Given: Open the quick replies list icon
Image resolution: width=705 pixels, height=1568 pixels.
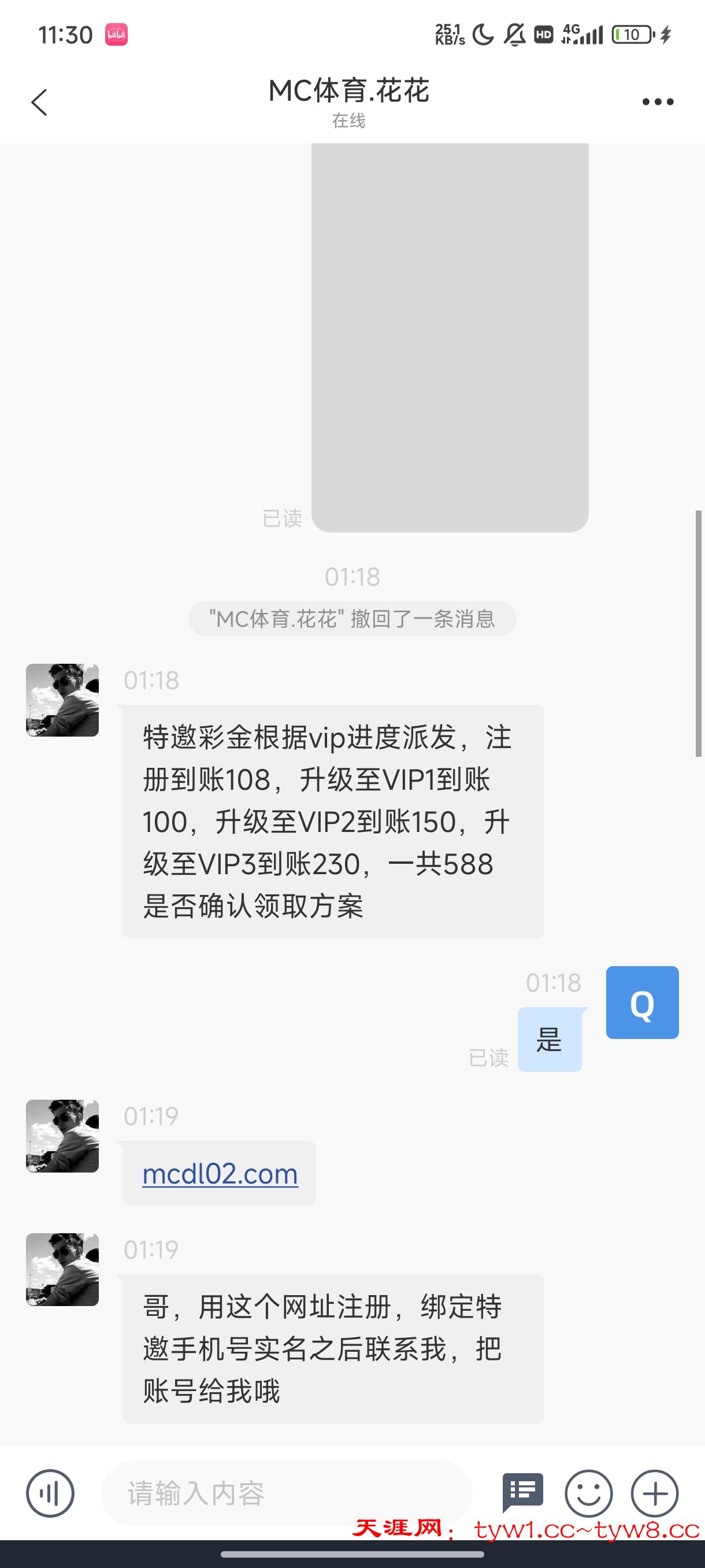Looking at the screenshot, I should [x=522, y=1492].
